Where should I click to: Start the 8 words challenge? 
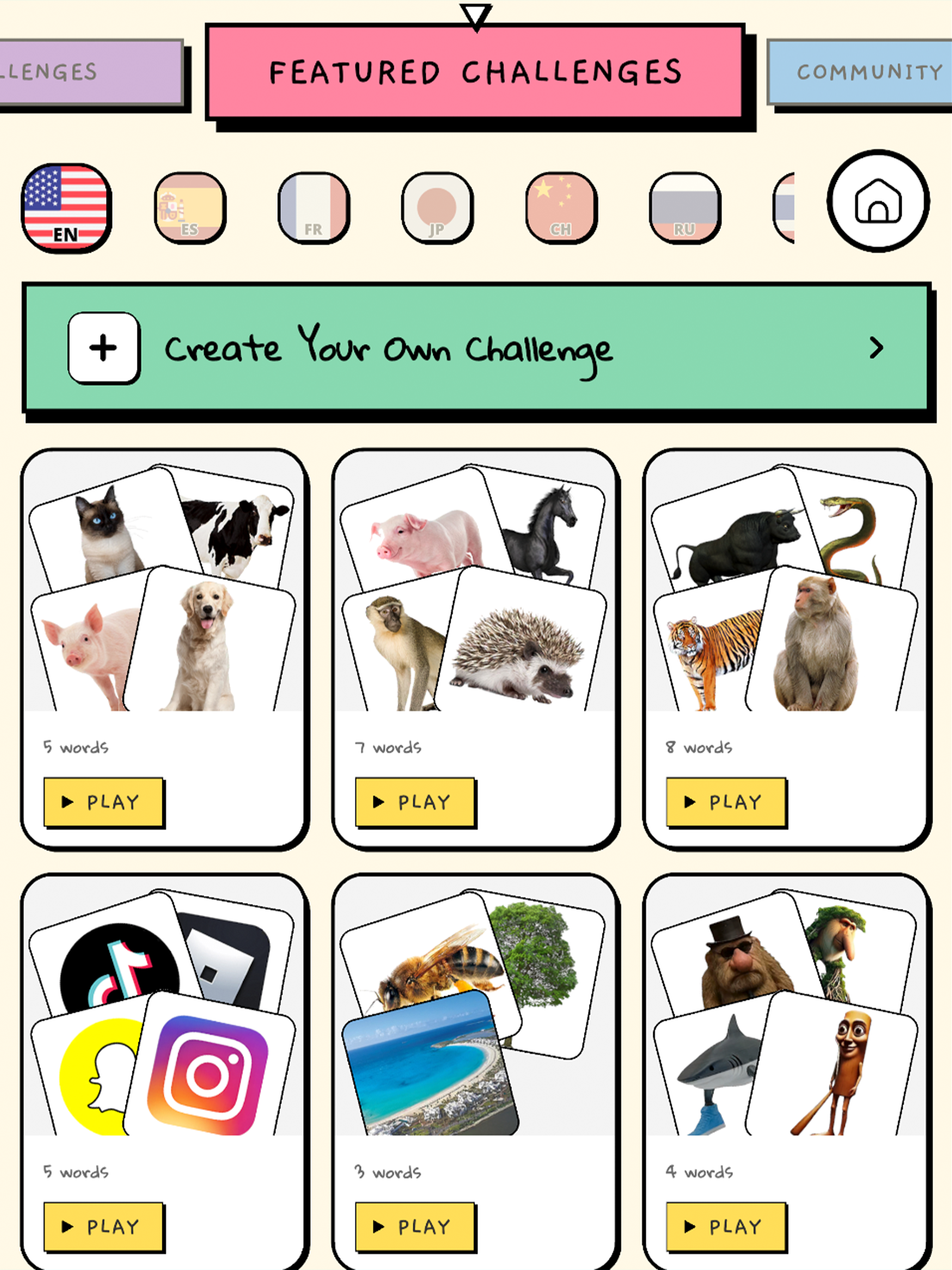726,802
